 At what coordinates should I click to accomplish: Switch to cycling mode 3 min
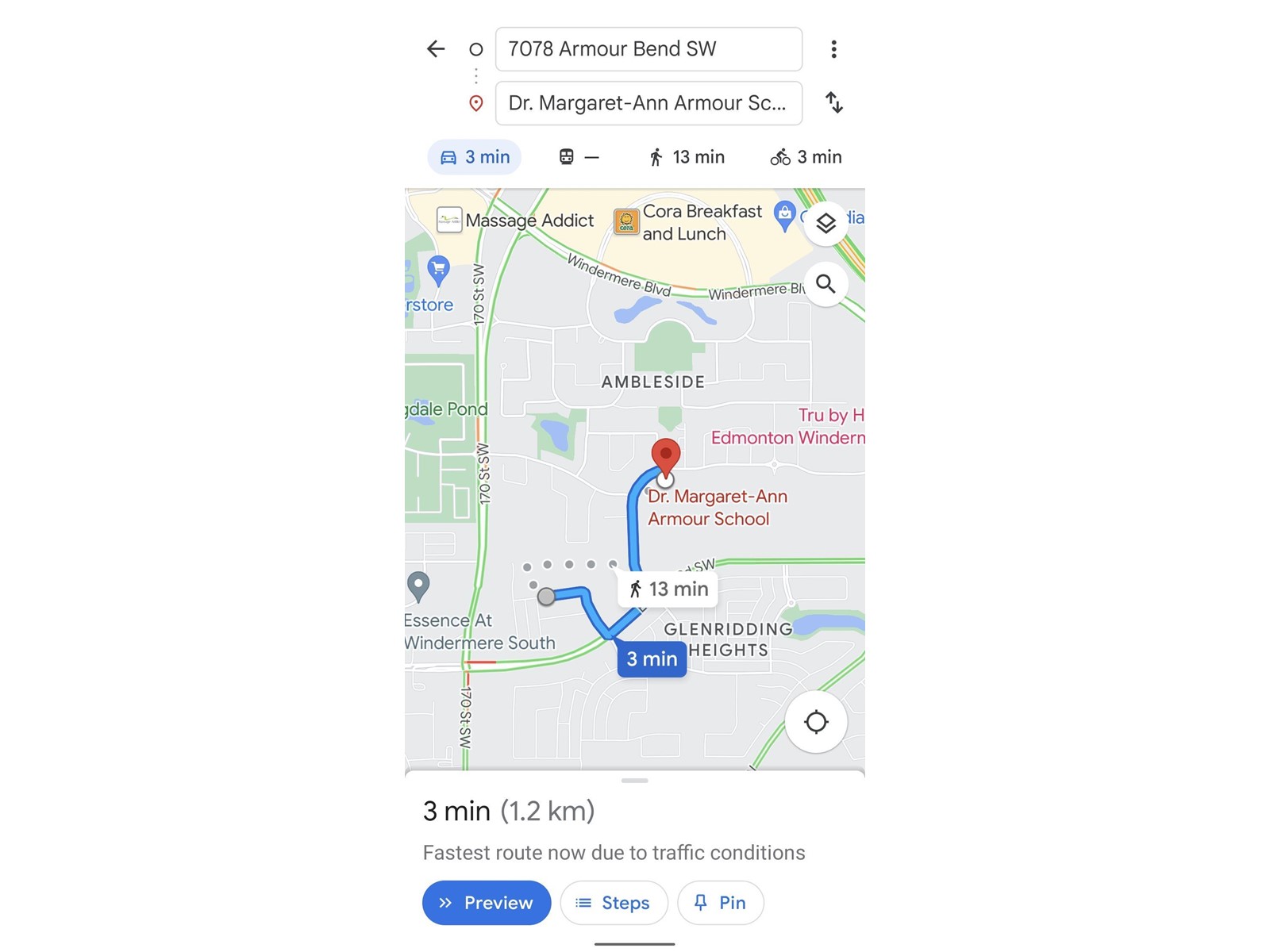(x=806, y=157)
